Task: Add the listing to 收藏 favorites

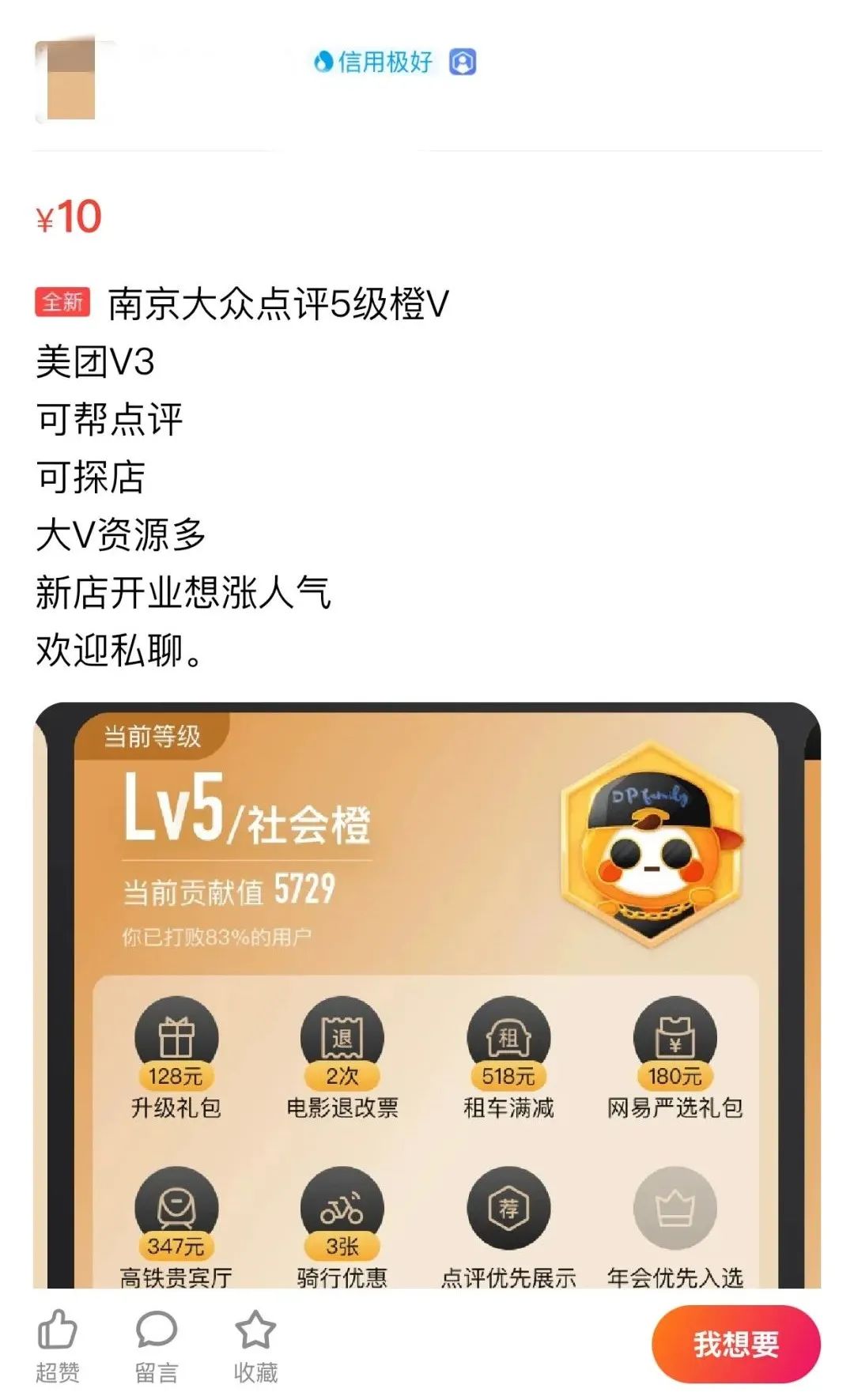Action: 255,1330
